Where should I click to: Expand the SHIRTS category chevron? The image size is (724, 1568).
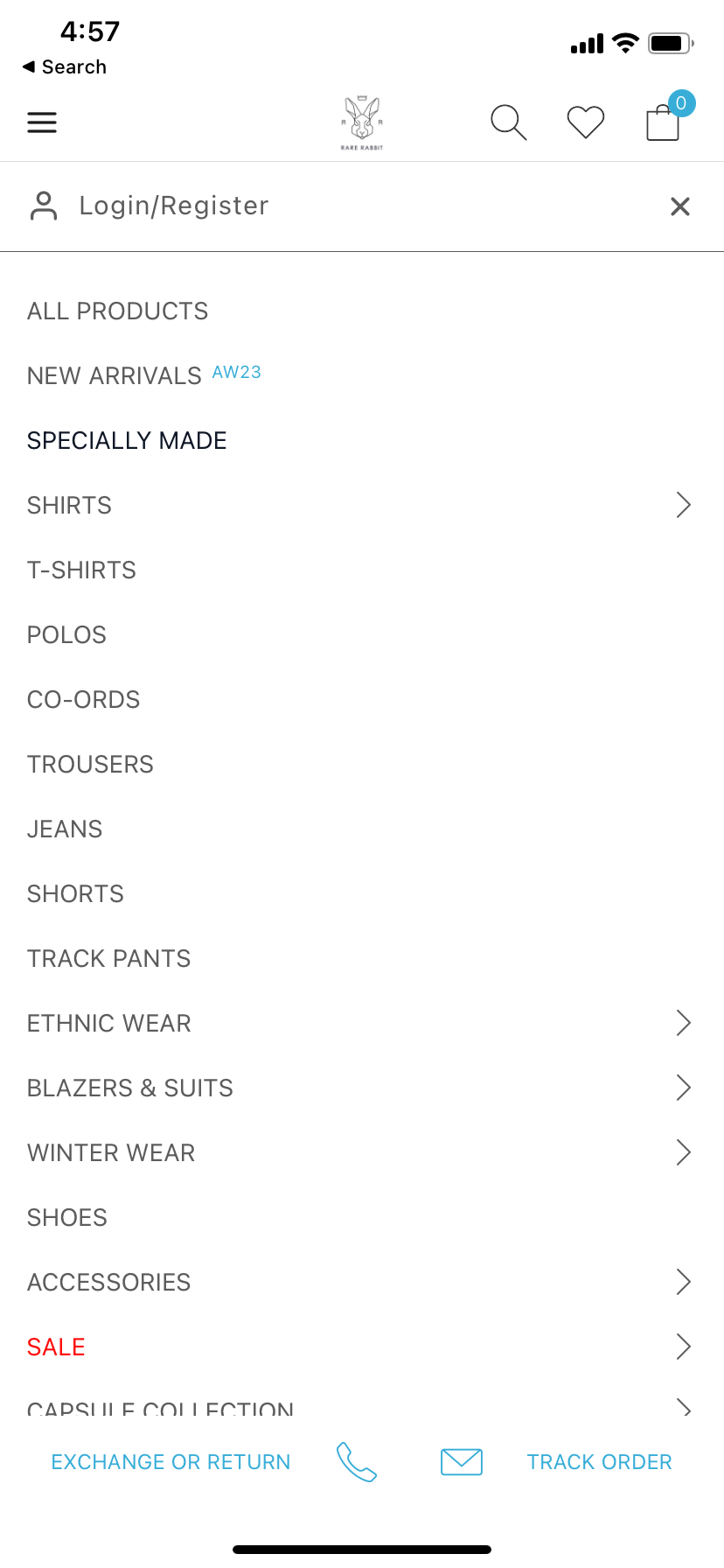tap(683, 505)
